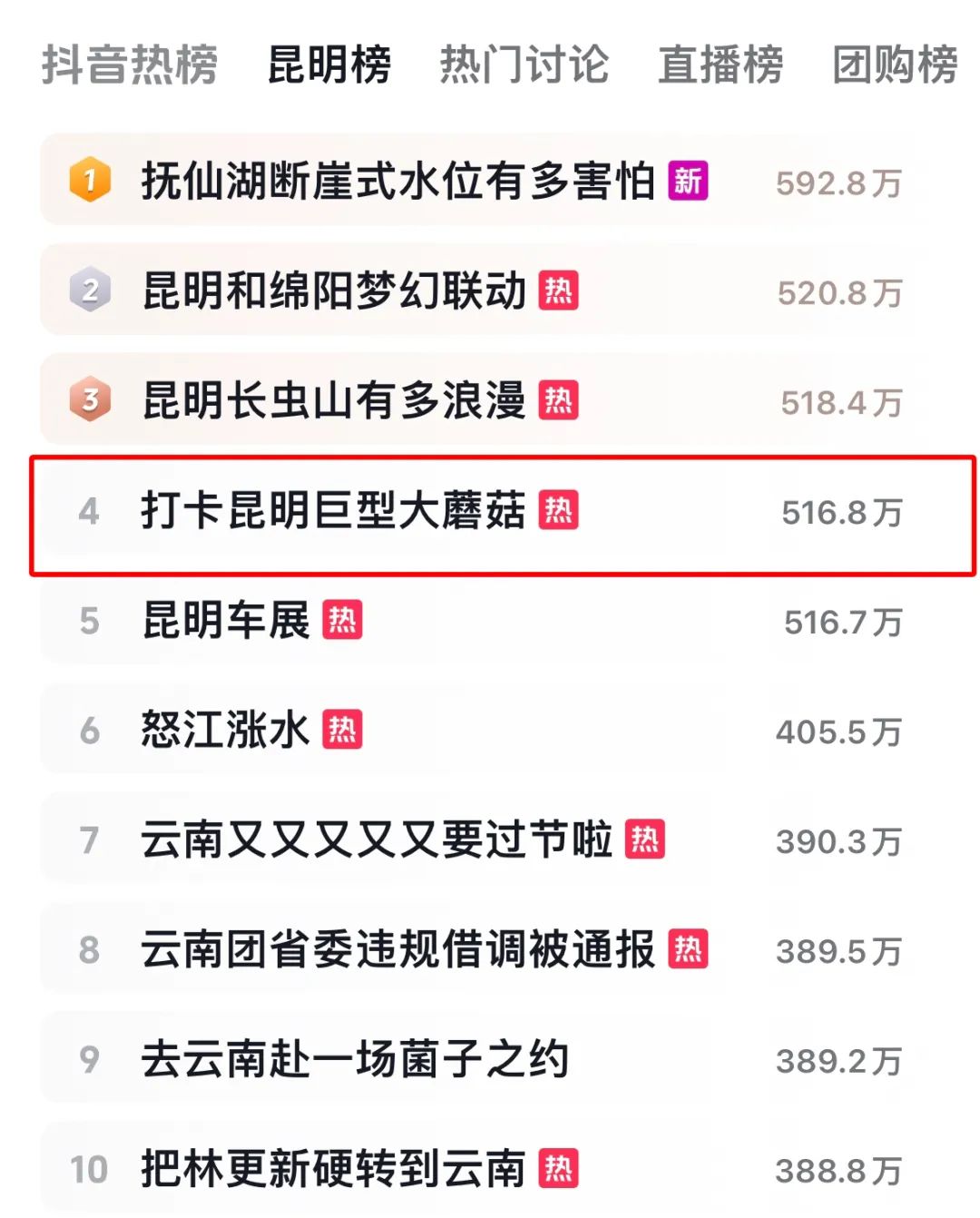This screenshot has height=1218, width=980.
Task: Click the 新 badge next to 抚仙湖断崖式水位有多害怕
Action: pyautogui.click(x=690, y=181)
